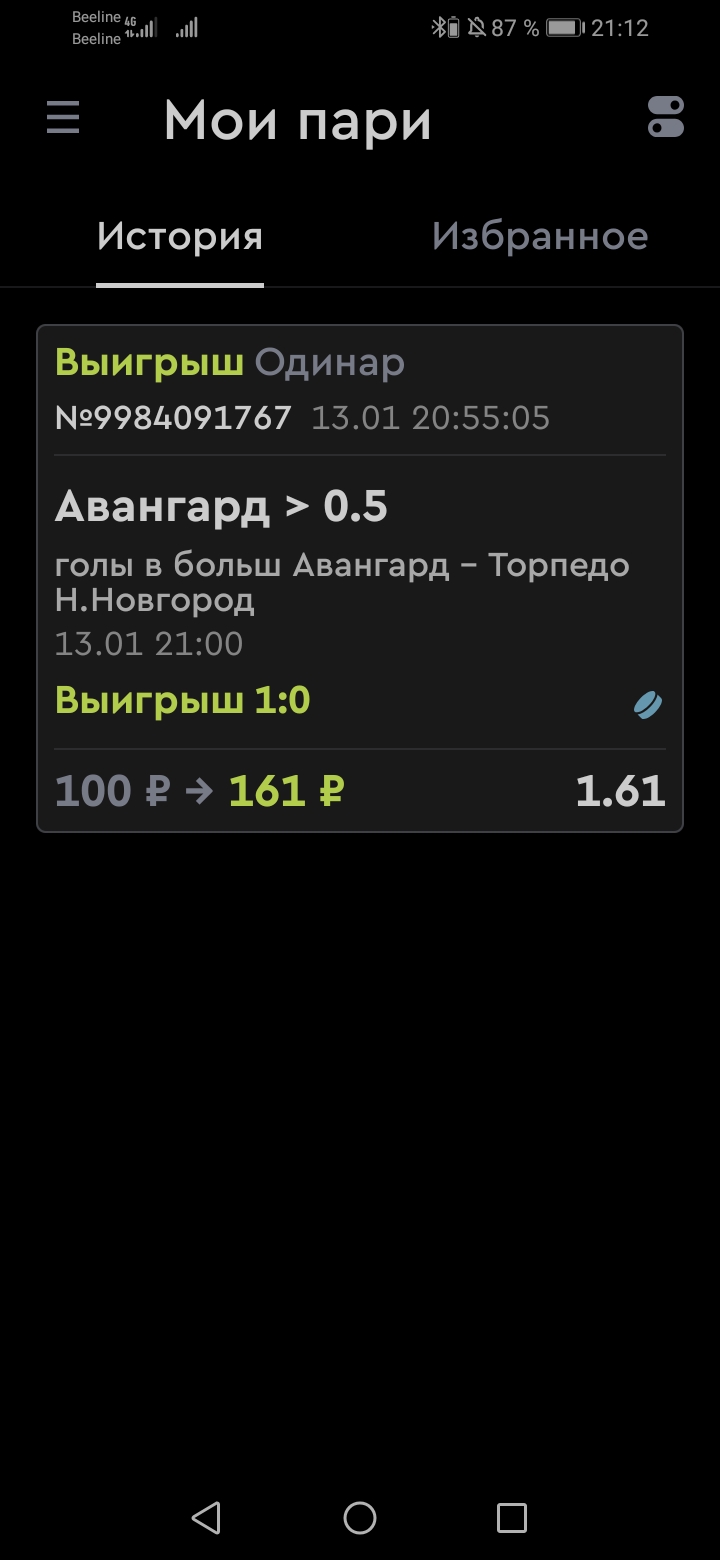Open the filter settings icon
Screen dimensions: 720x1560
(x=666, y=117)
